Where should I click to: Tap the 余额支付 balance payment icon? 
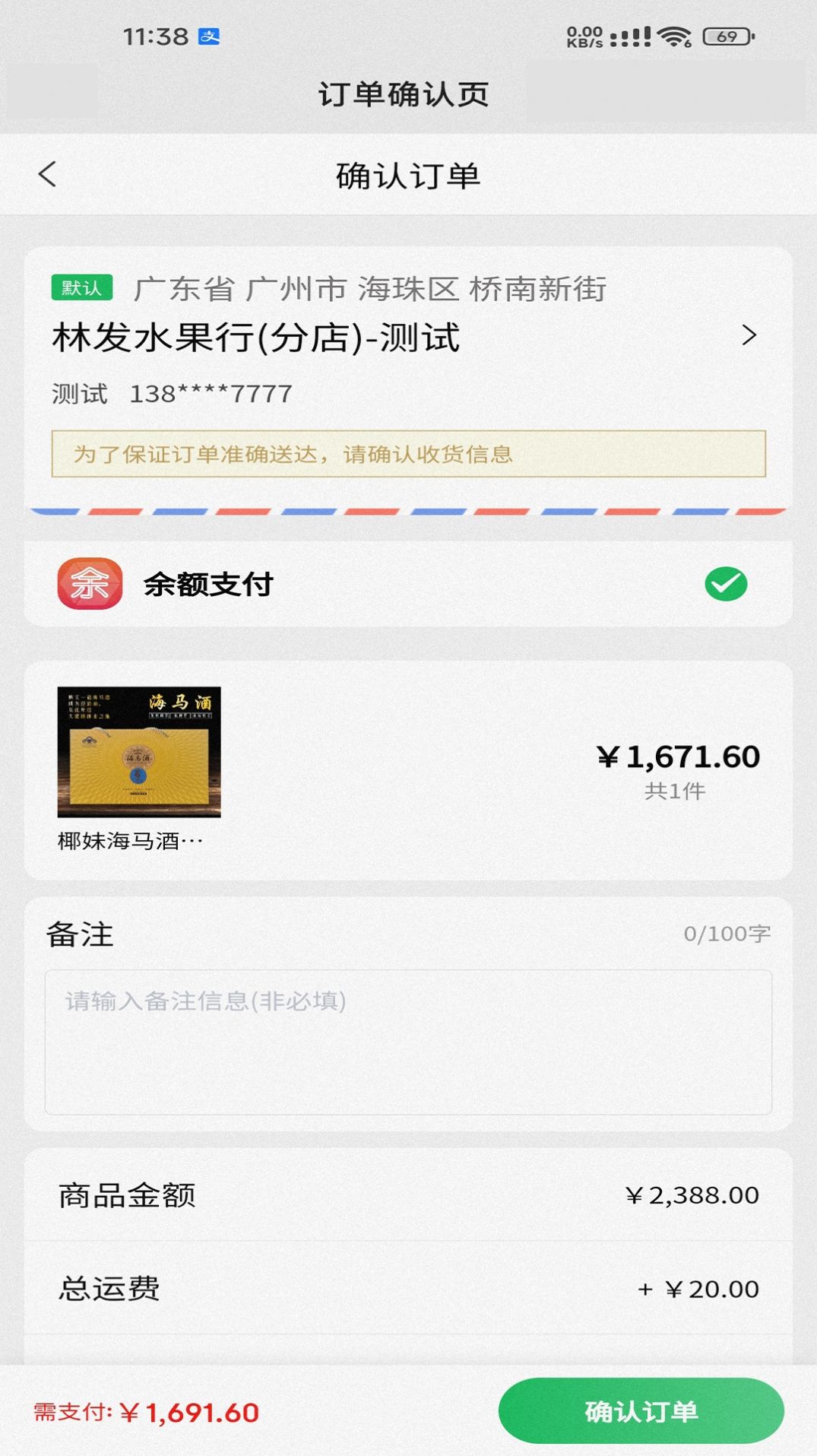(x=90, y=584)
